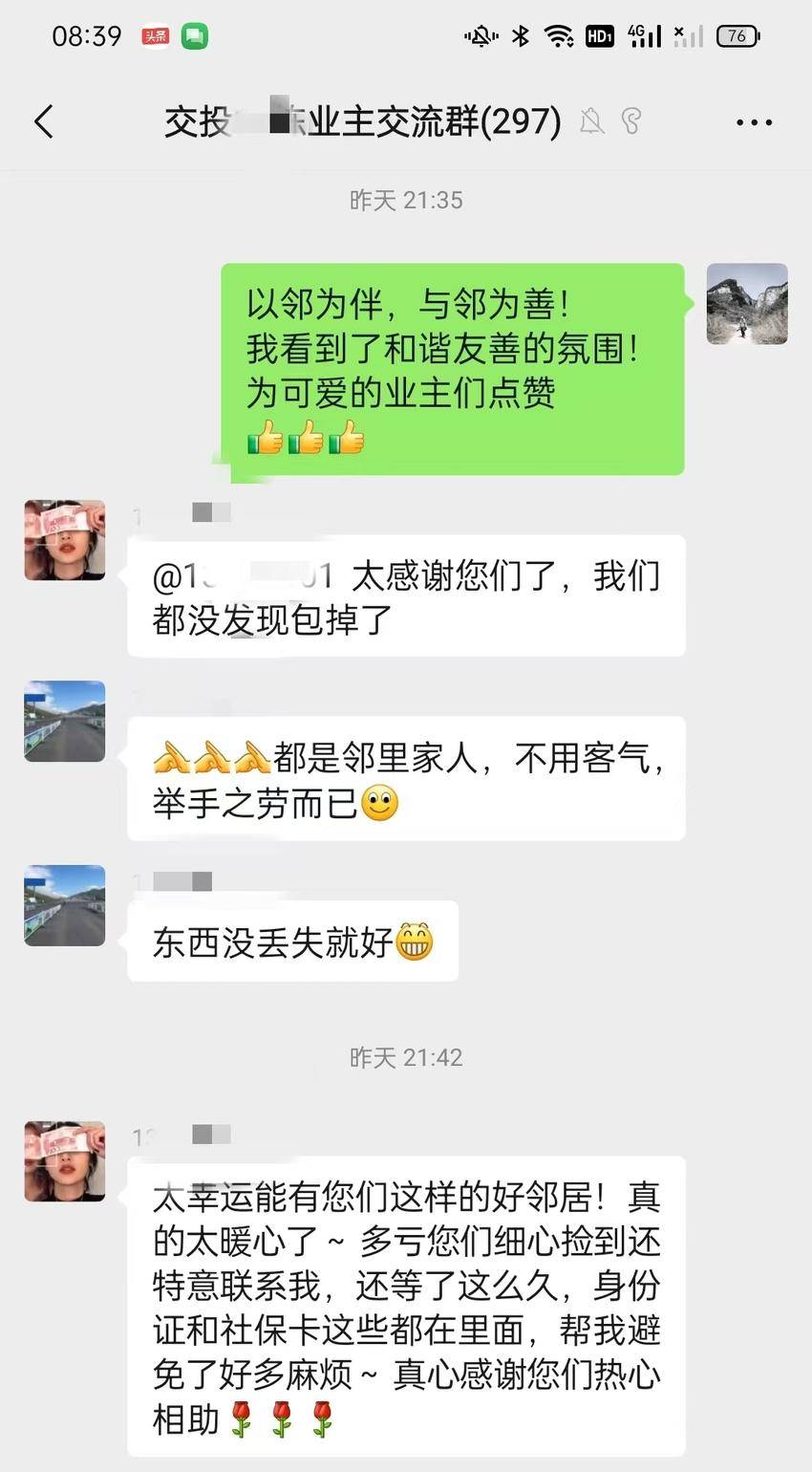Open the group chat's three-dot menu
This screenshot has width=812, height=1472.
coord(754,122)
